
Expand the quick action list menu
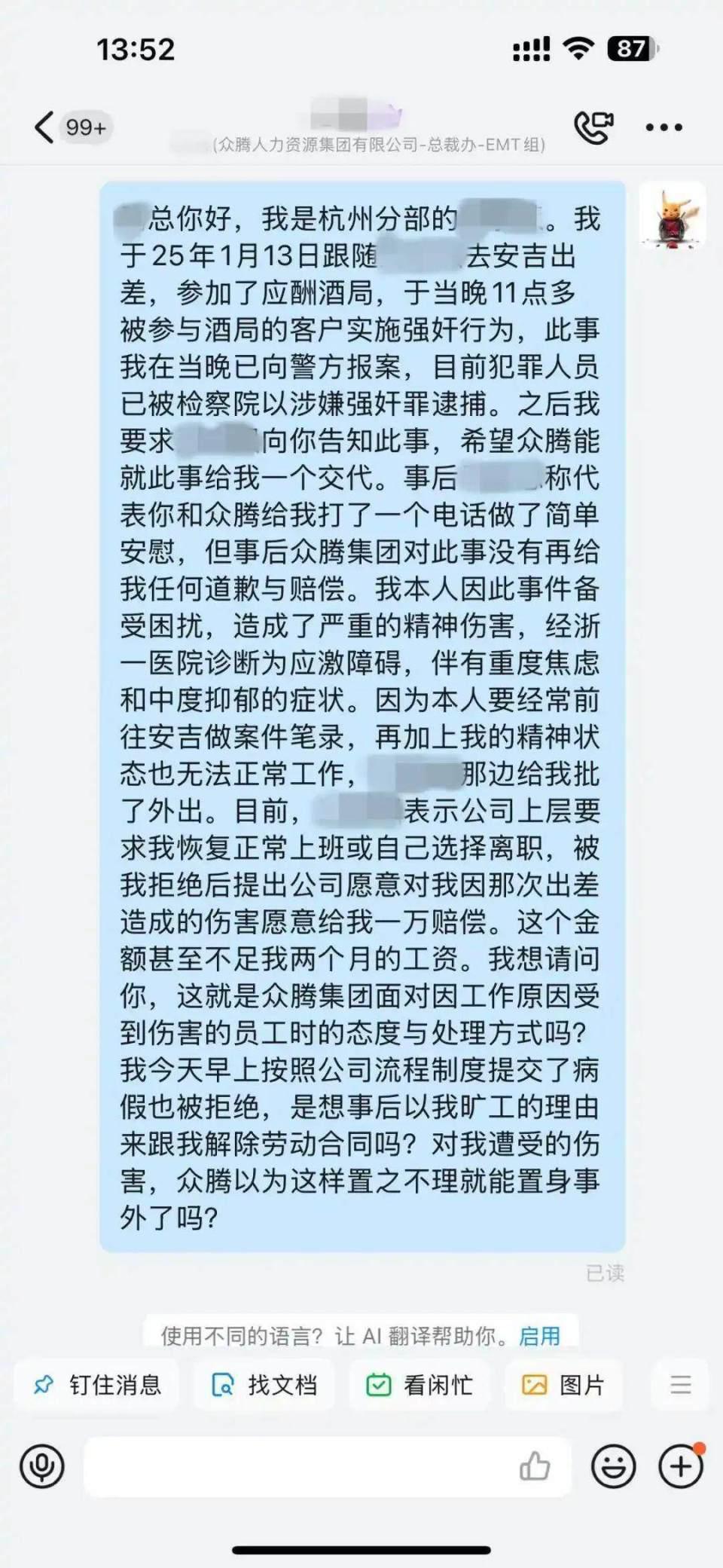(680, 1385)
